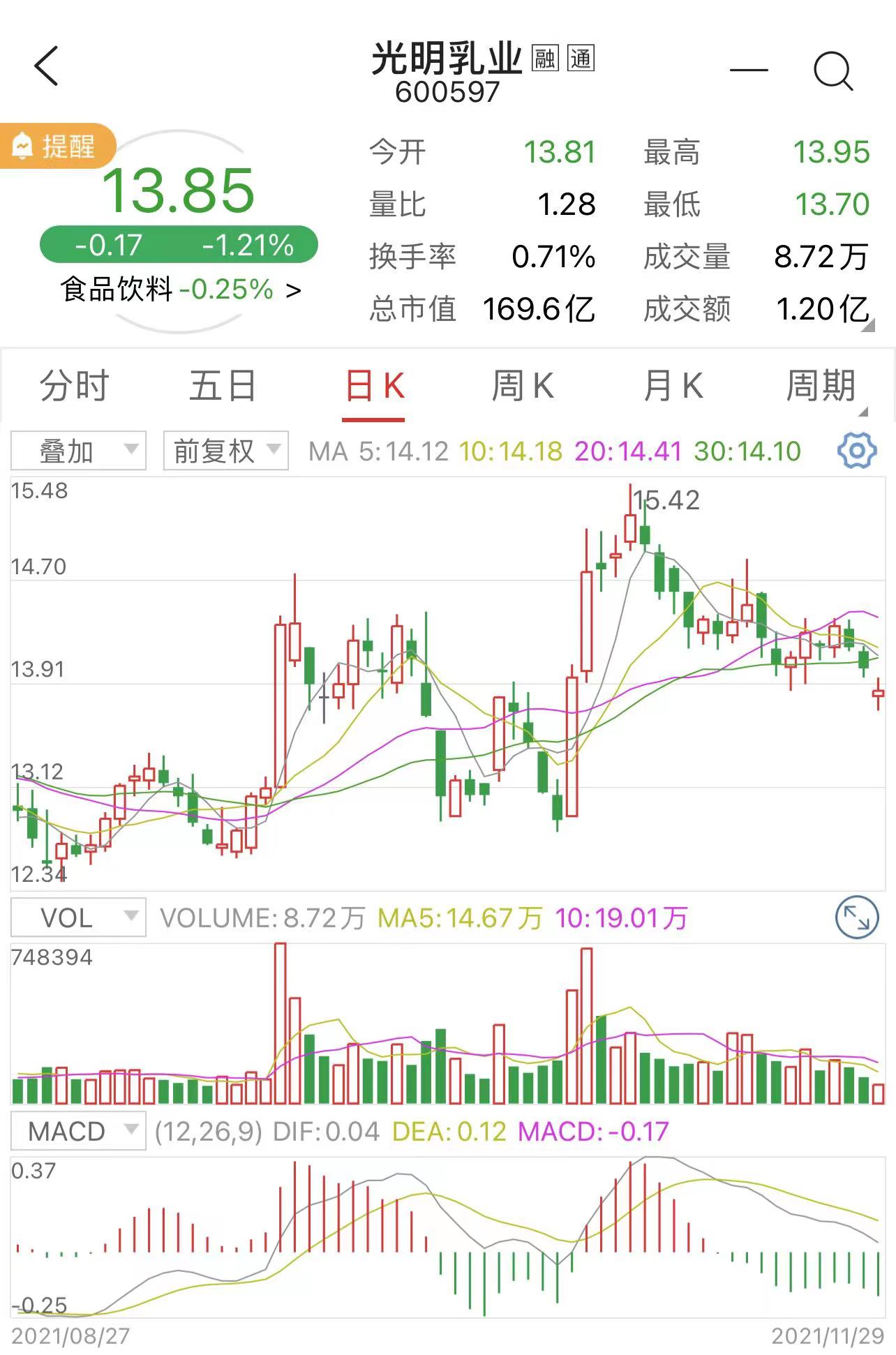This screenshot has width=896, height=1355.
Task: Set a price alert via 提醒
Action: (x=57, y=146)
